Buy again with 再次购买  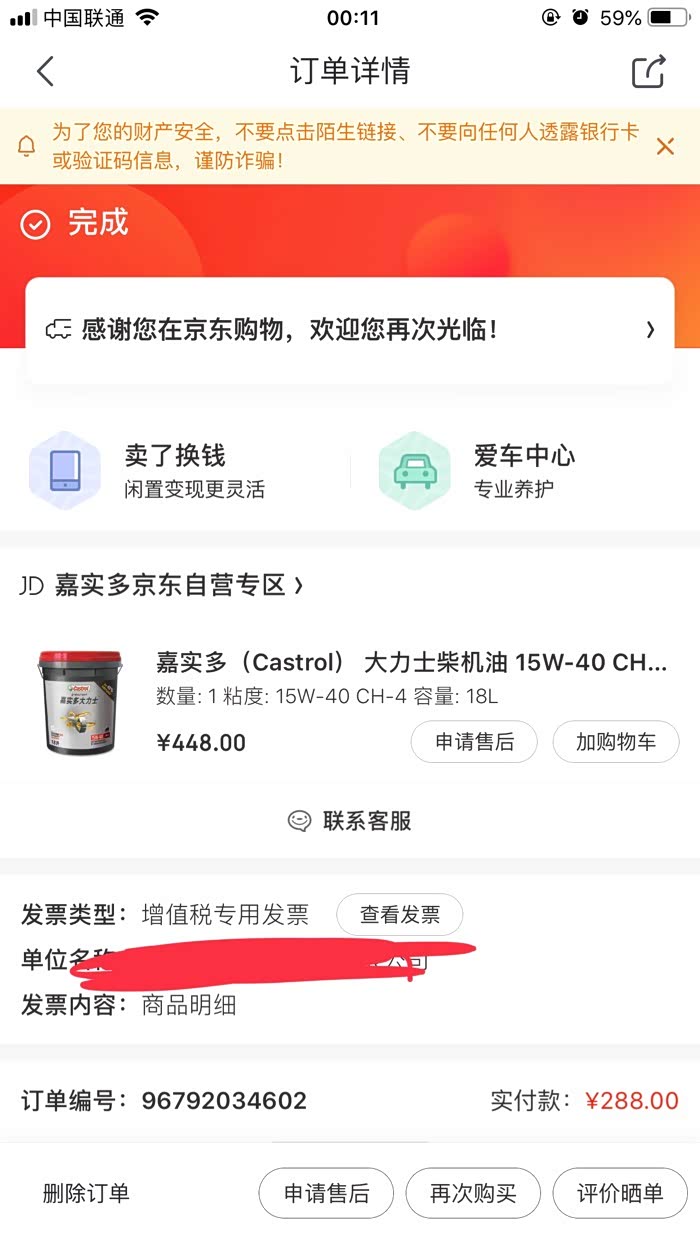[473, 1193]
